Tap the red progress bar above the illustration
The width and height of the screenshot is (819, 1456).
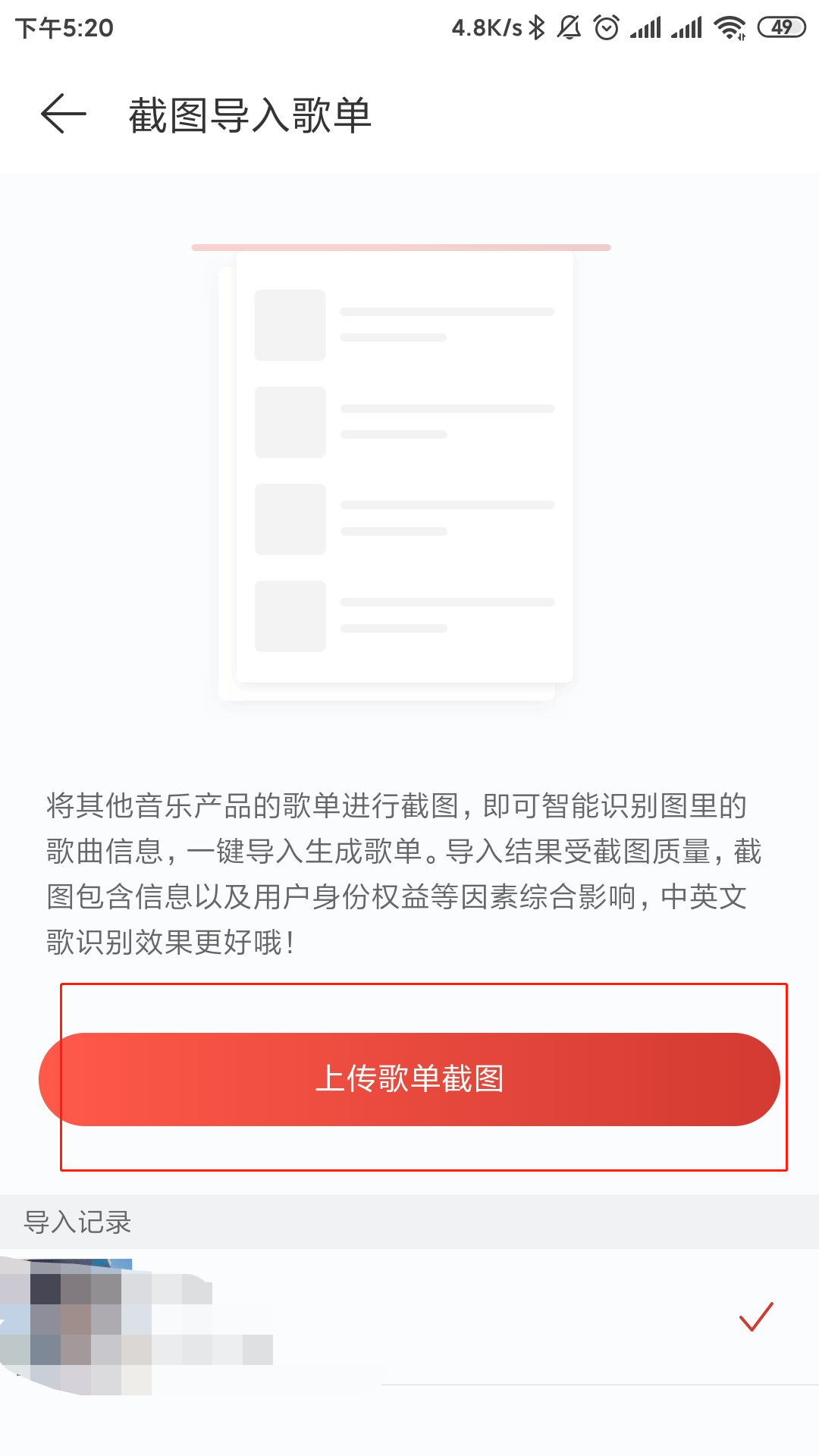coord(400,246)
